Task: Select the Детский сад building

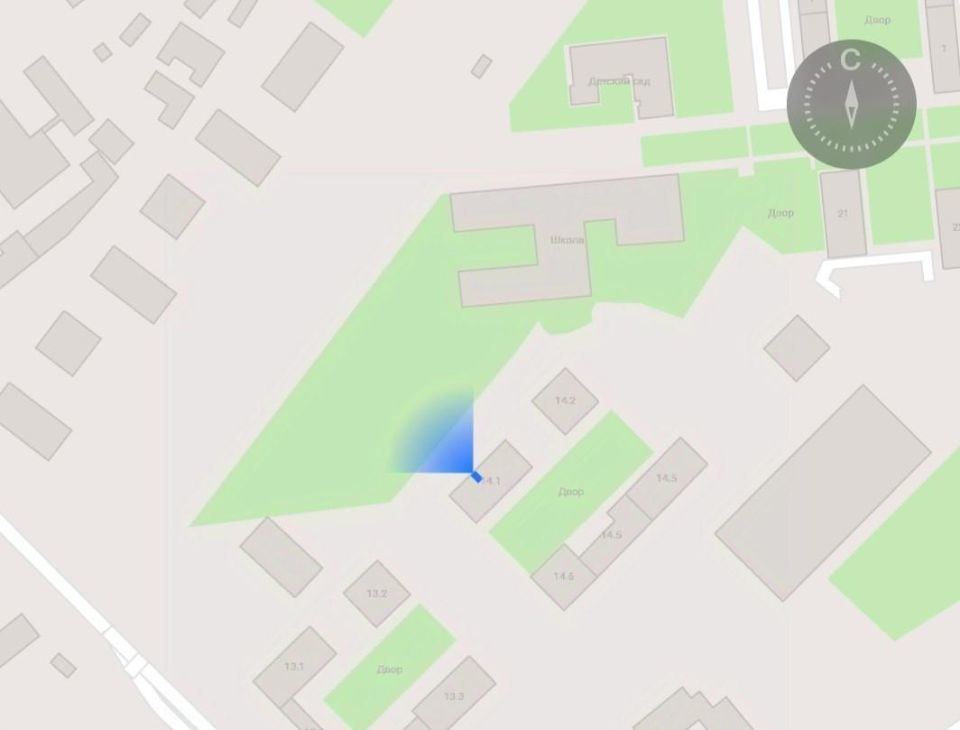Action: point(619,78)
